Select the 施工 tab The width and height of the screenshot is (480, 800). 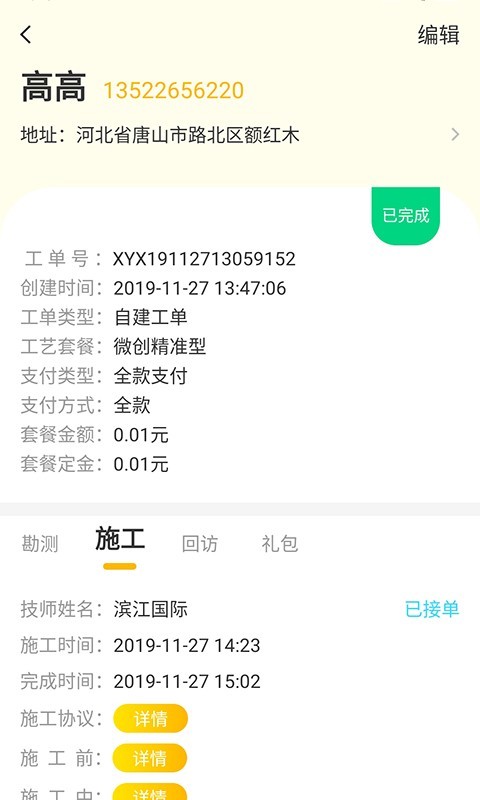tap(120, 540)
